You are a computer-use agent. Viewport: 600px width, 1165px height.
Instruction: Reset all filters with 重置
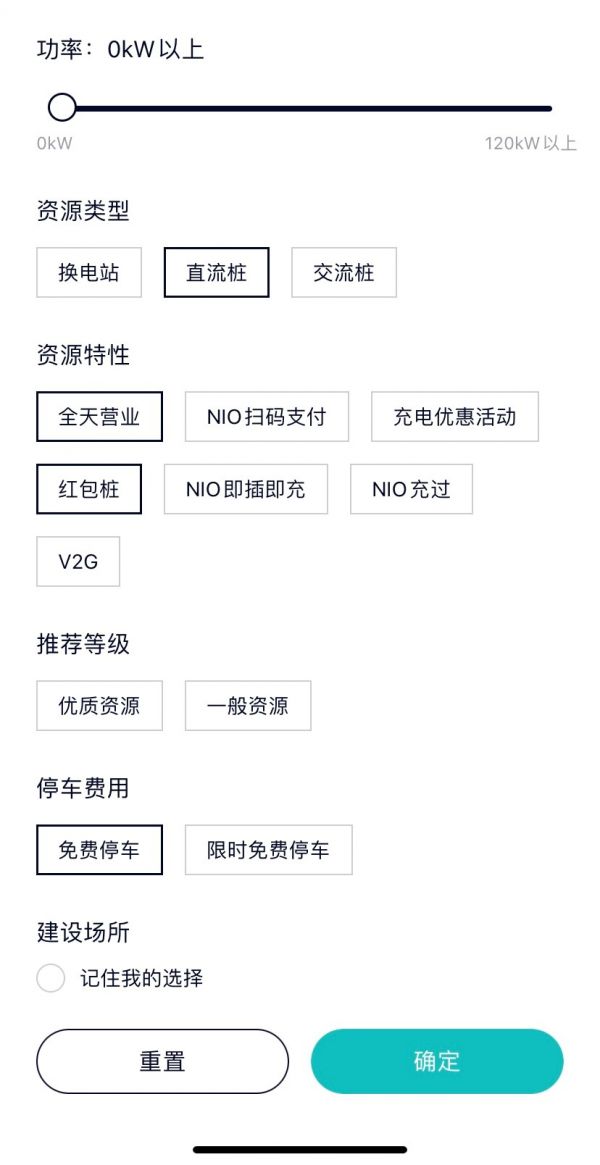coord(163,1061)
